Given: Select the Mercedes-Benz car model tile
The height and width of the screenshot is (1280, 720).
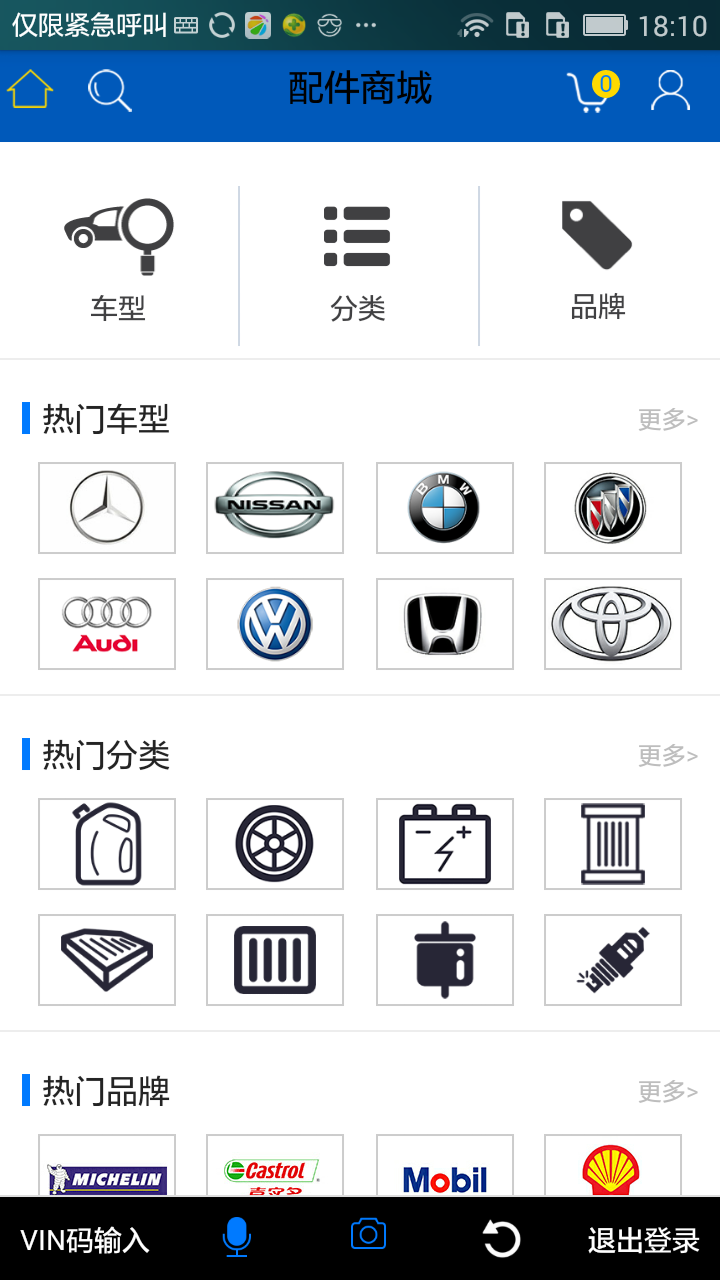Looking at the screenshot, I should tap(107, 508).
